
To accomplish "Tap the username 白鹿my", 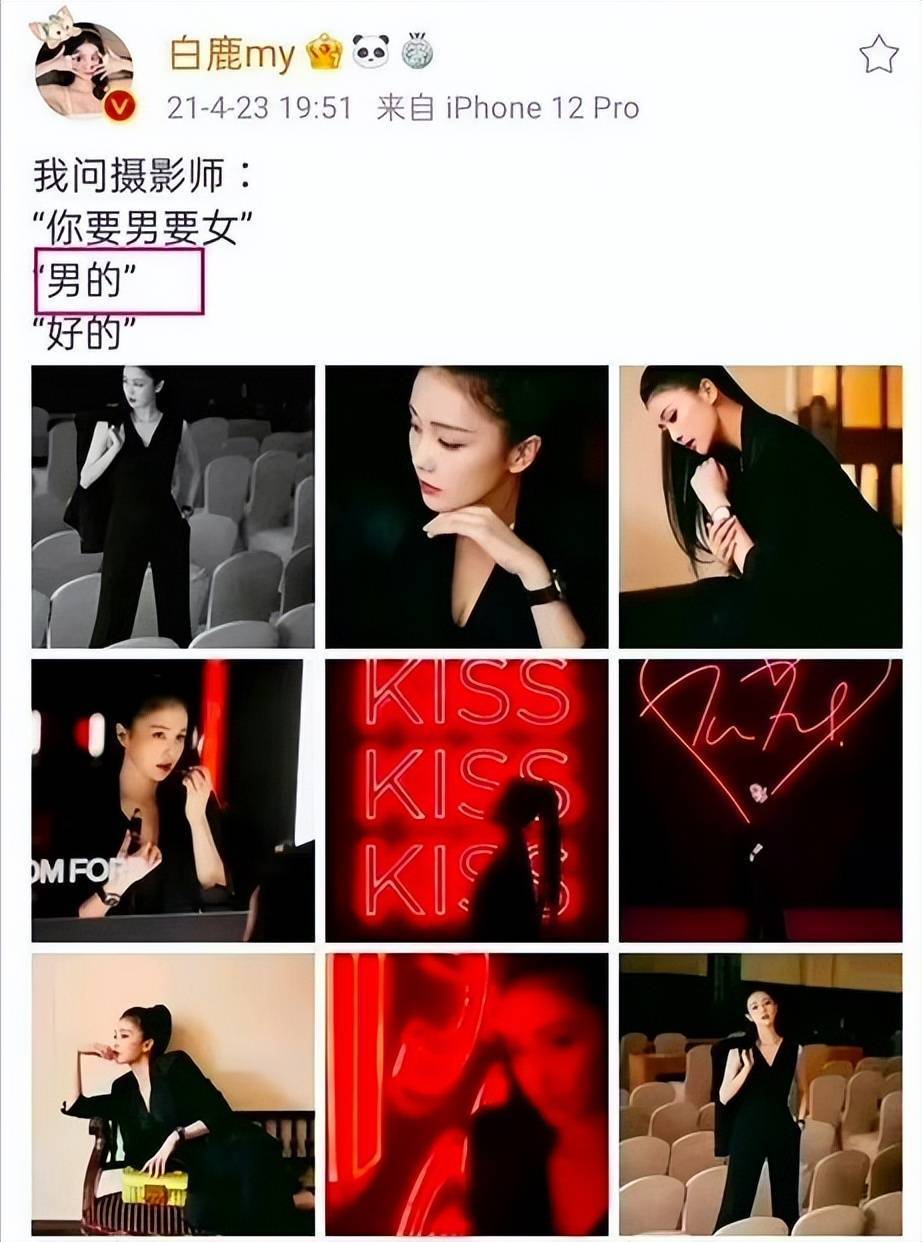I will [232, 54].
